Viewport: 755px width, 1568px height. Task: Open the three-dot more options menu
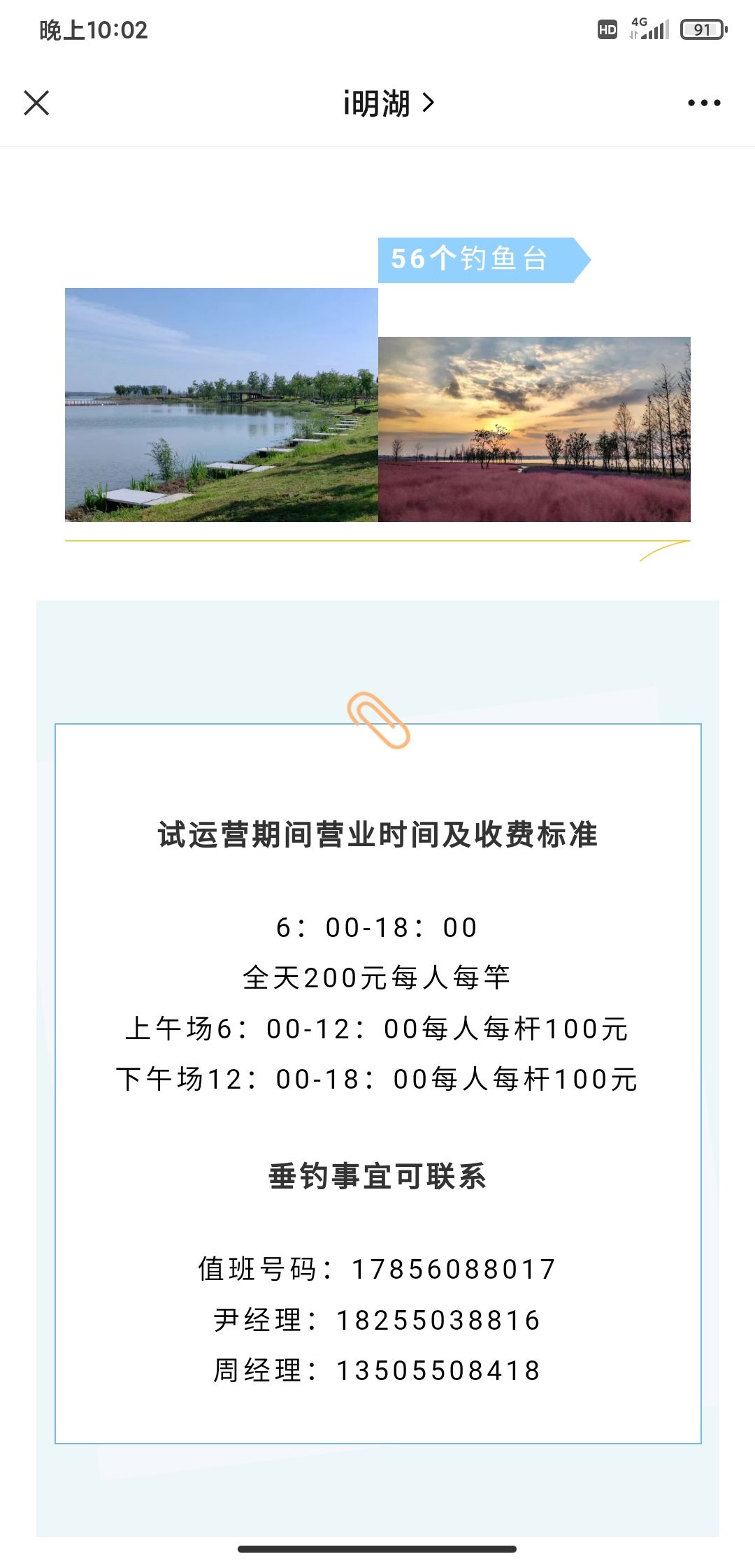(x=703, y=103)
